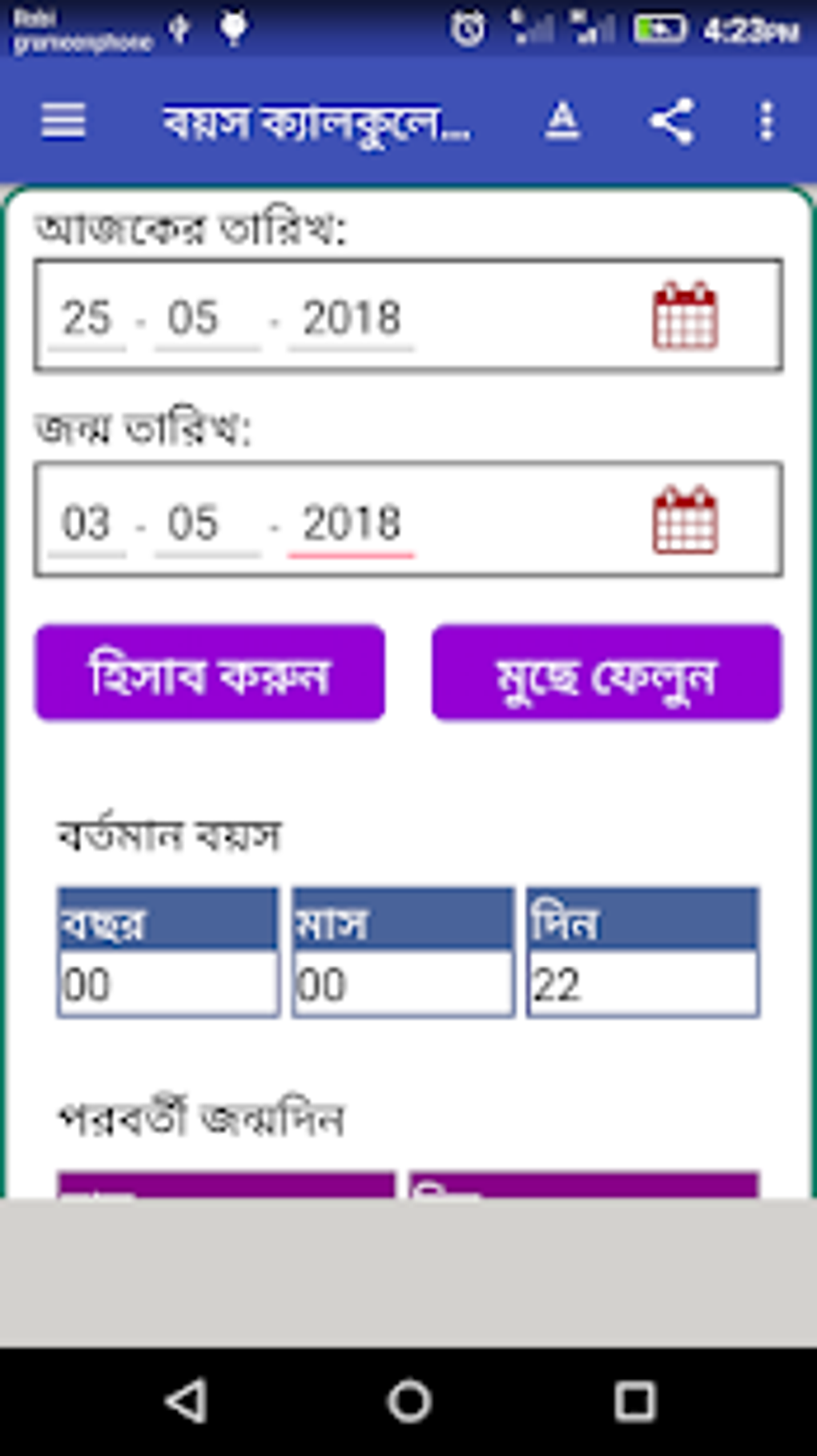Edit the month field of birth date

click(207, 524)
